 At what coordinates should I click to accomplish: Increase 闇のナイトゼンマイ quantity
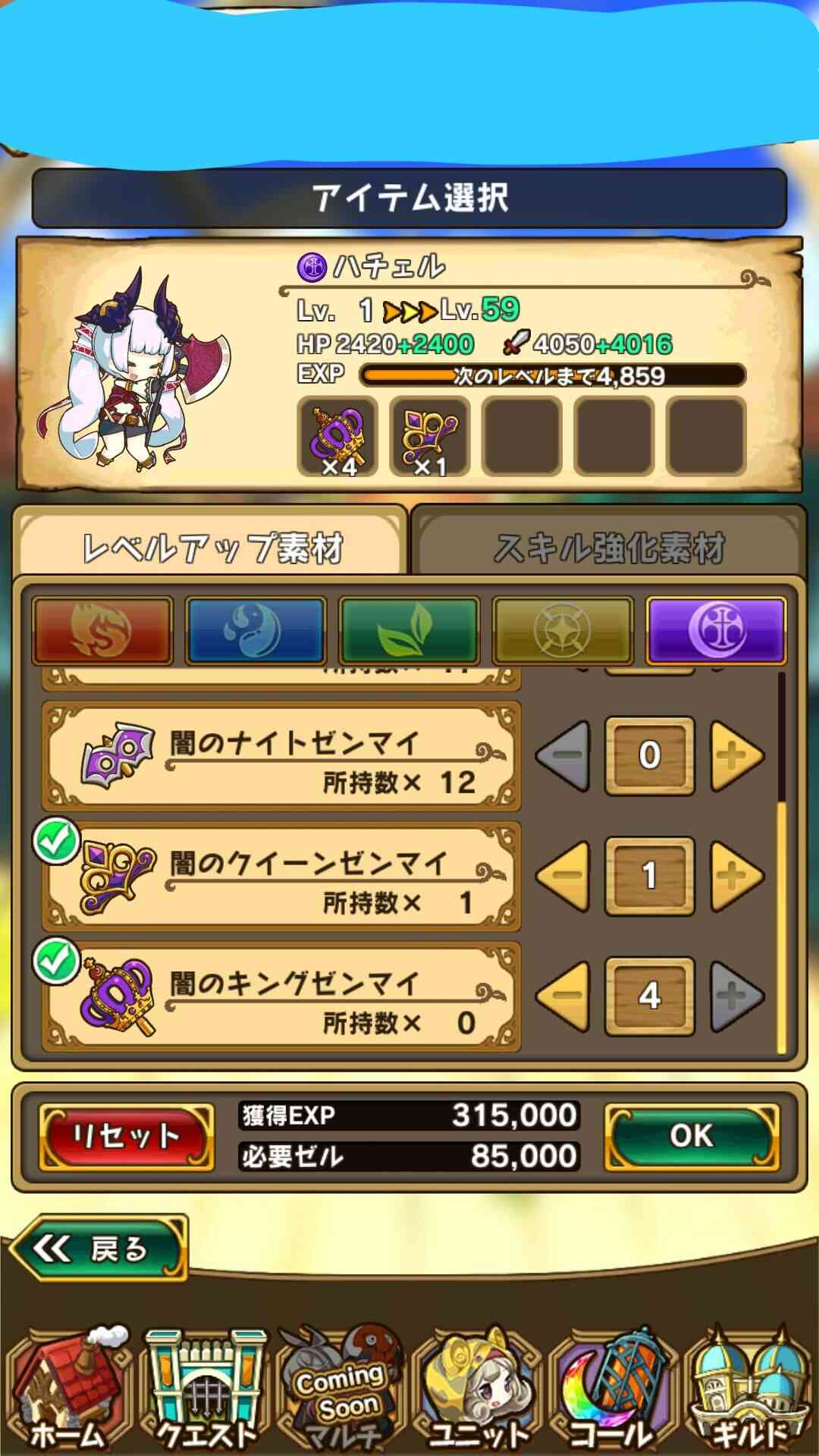(736, 755)
